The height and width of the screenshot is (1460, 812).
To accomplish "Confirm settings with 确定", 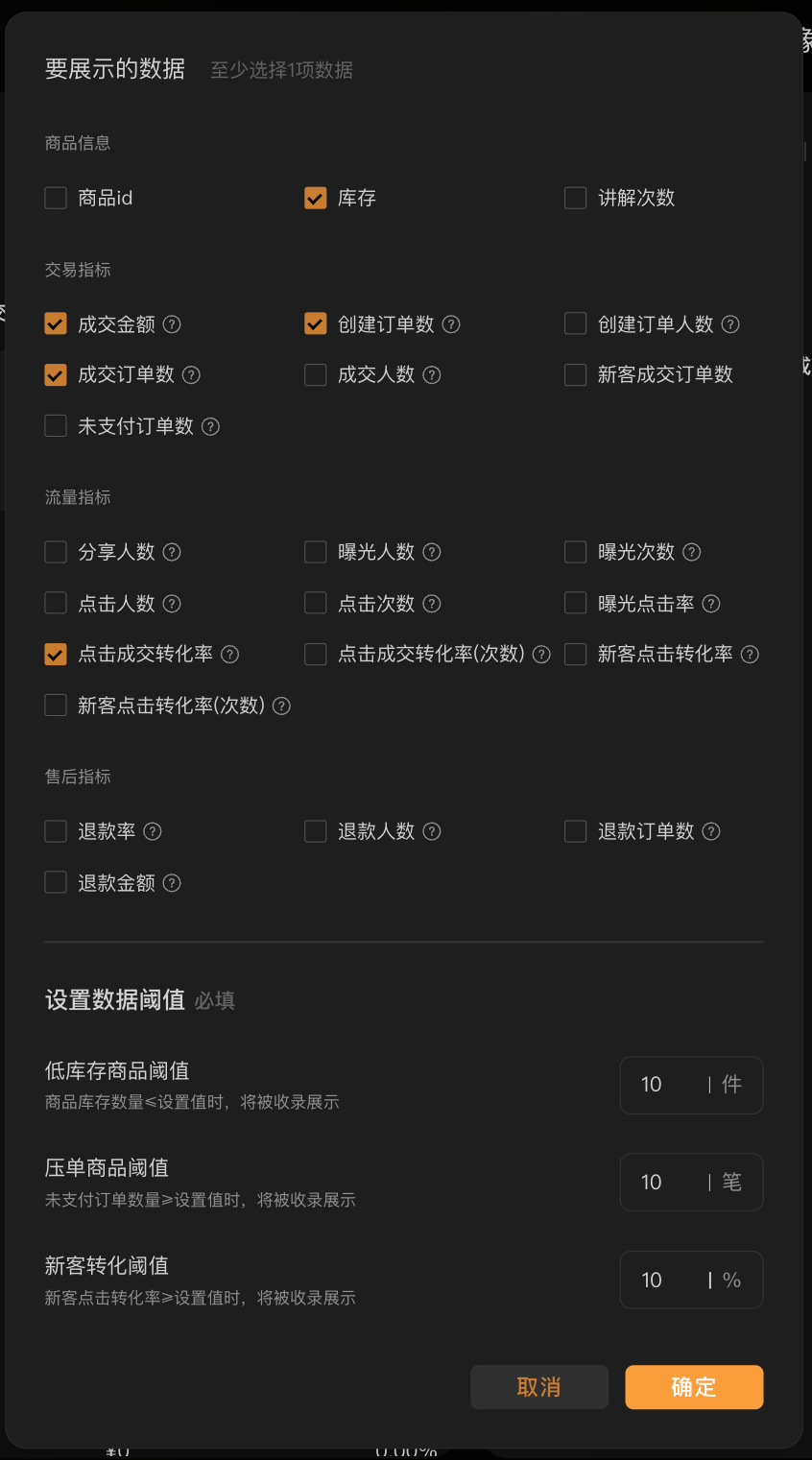I will (x=694, y=1387).
